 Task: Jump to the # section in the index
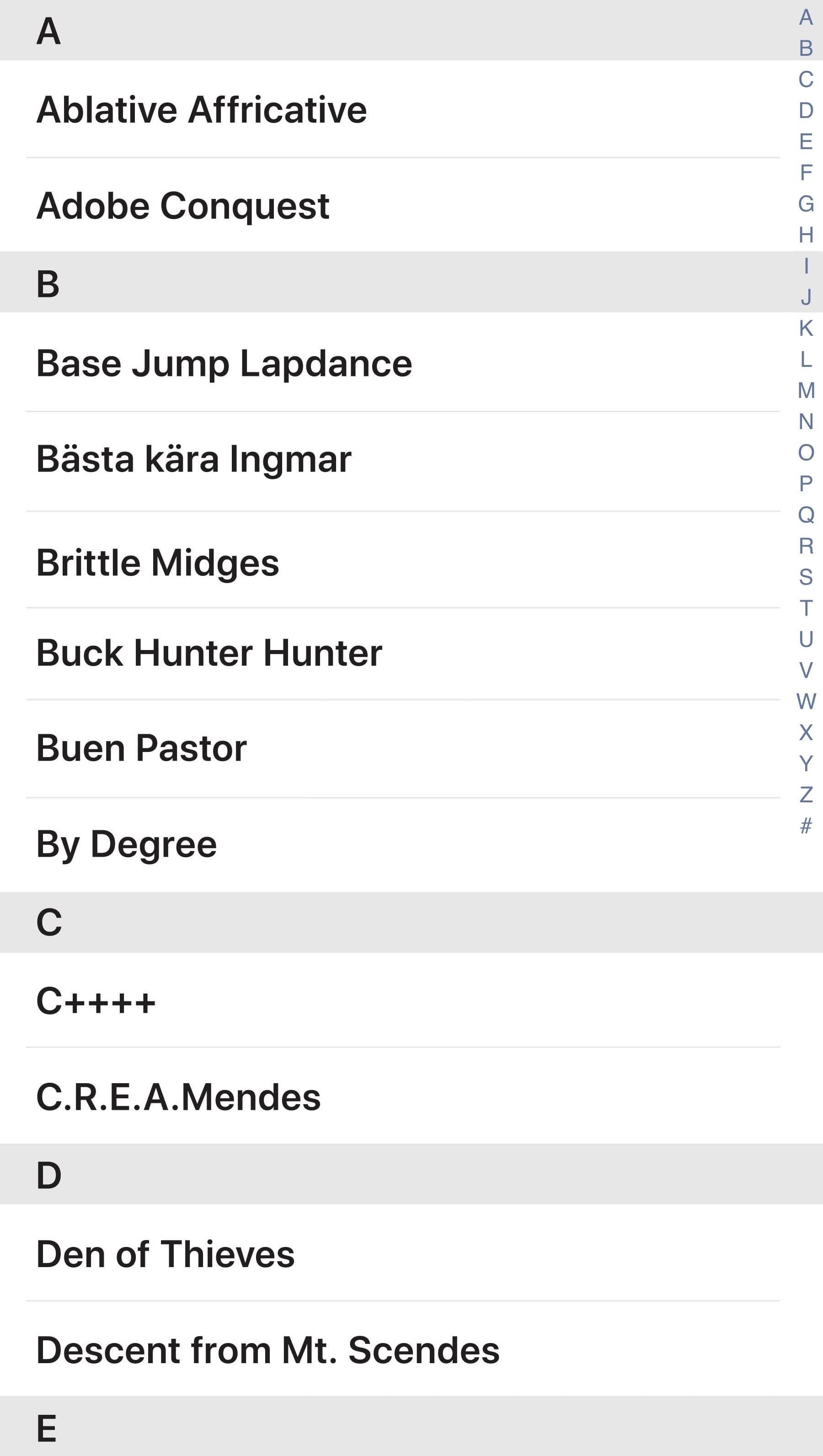pos(806,826)
